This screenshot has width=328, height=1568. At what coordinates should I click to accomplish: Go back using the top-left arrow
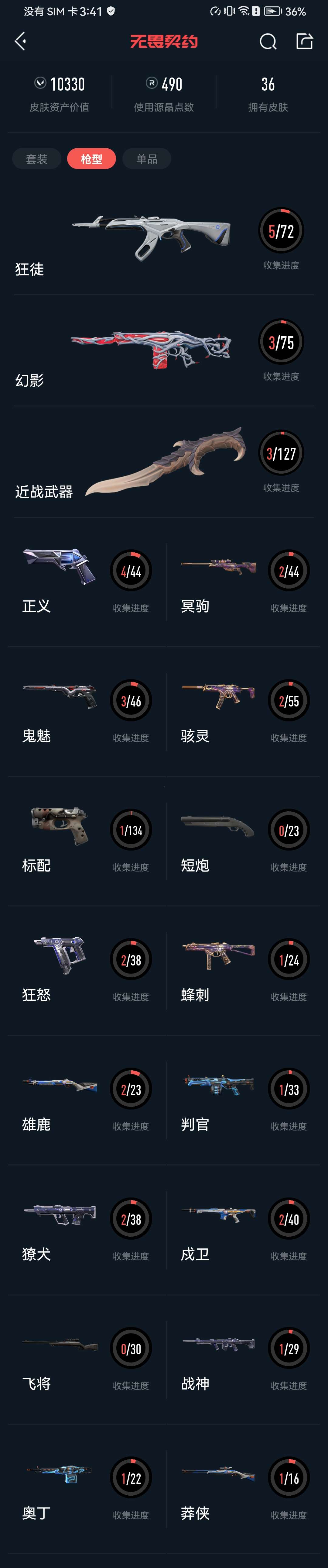pyautogui.click(x=20, y=41)
